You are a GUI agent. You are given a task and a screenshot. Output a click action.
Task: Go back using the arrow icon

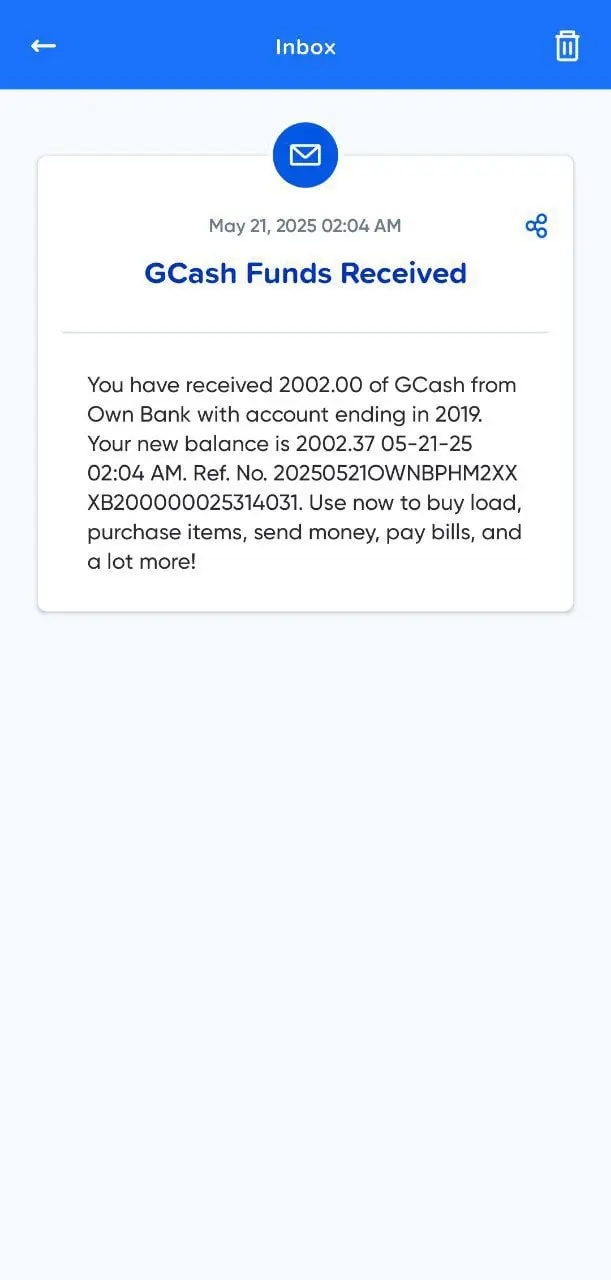[43, 46]
